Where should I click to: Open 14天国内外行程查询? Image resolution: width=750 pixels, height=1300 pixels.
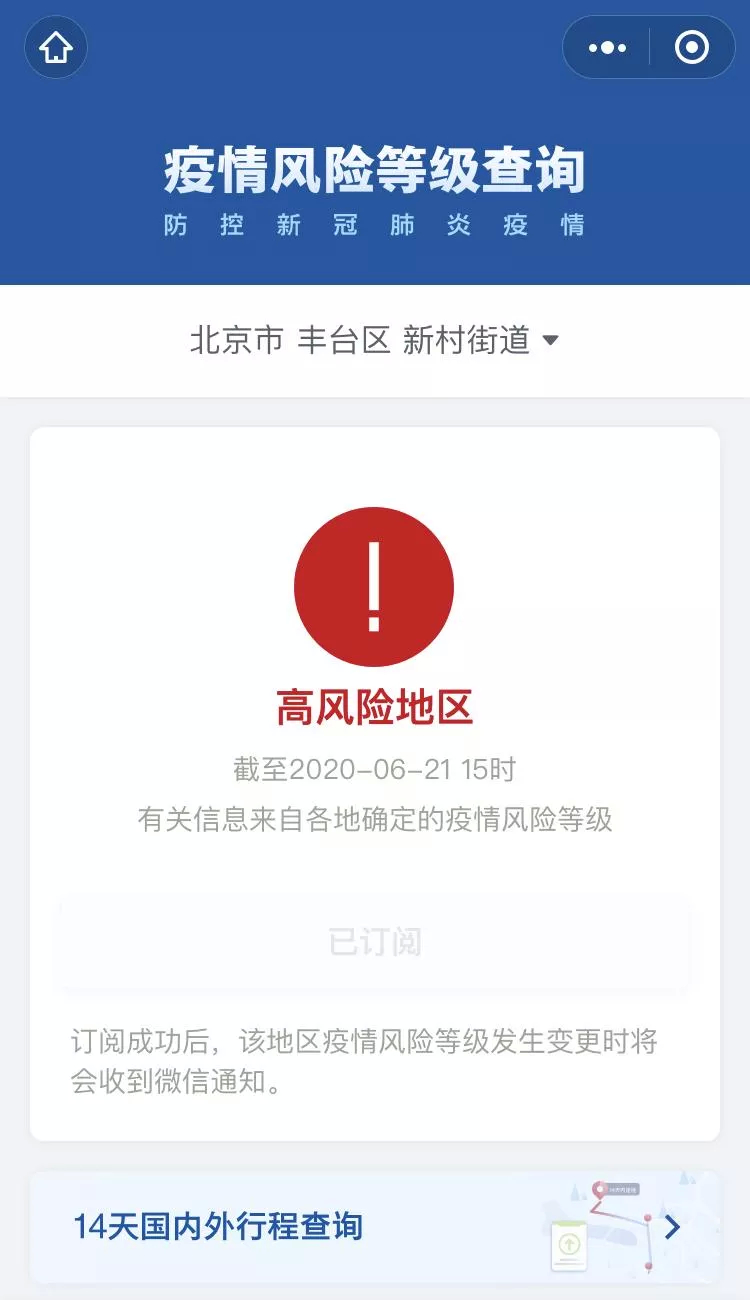tap(375, 1227)
